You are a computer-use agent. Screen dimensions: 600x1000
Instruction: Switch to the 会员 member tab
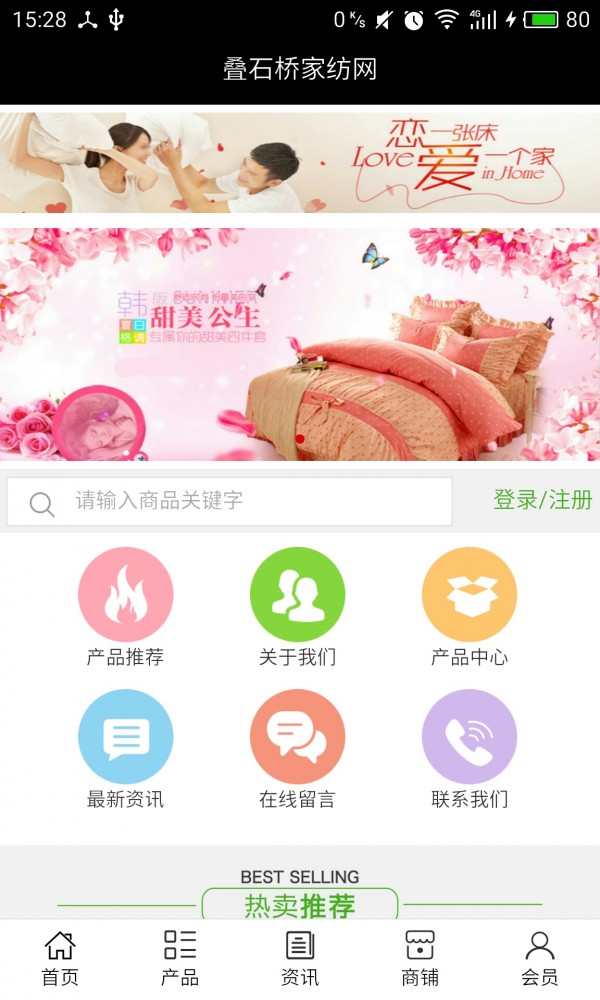click(x=540, y=958)
